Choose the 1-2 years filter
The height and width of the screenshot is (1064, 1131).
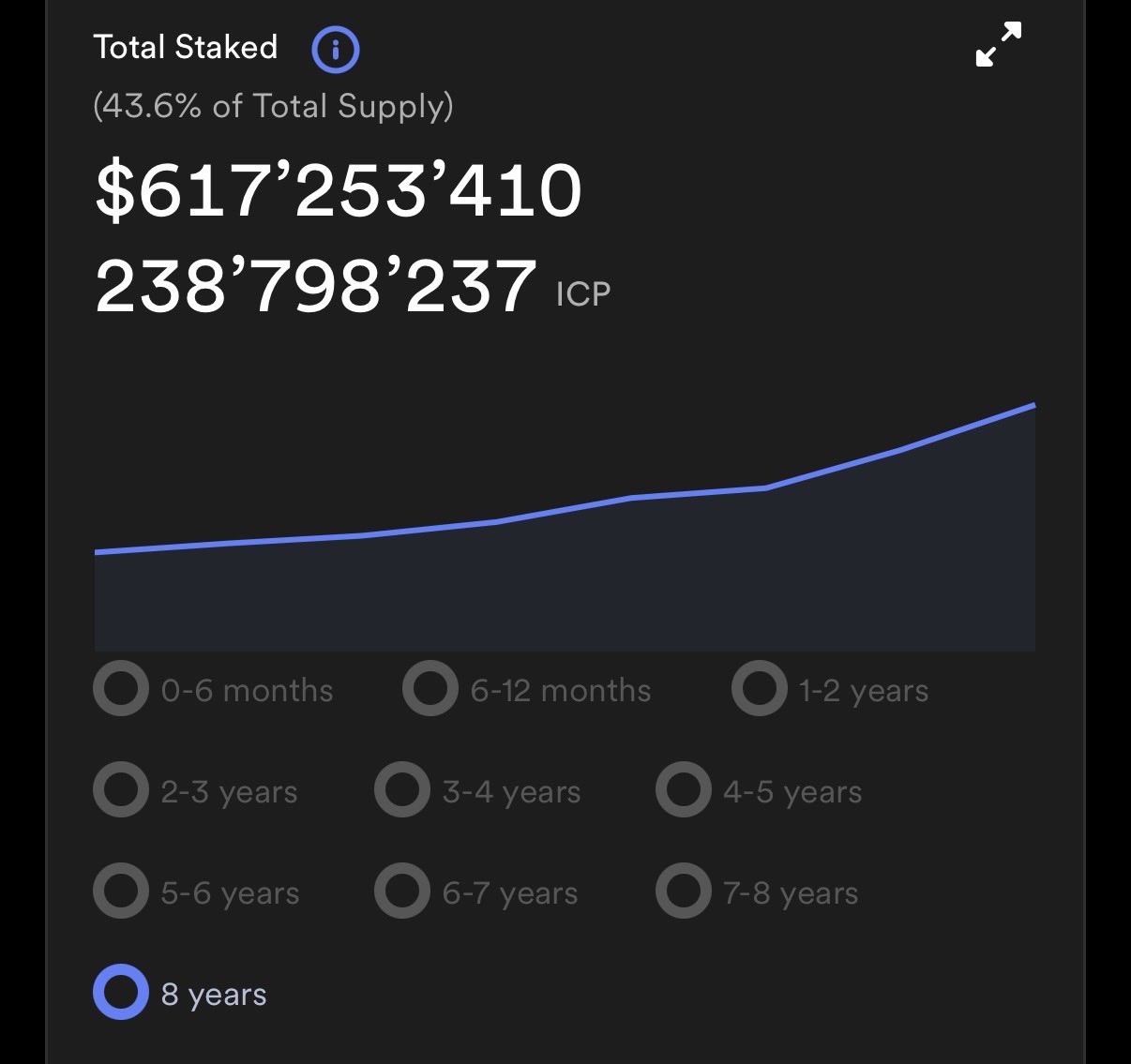pyautogui.click(x=759, y=689)
